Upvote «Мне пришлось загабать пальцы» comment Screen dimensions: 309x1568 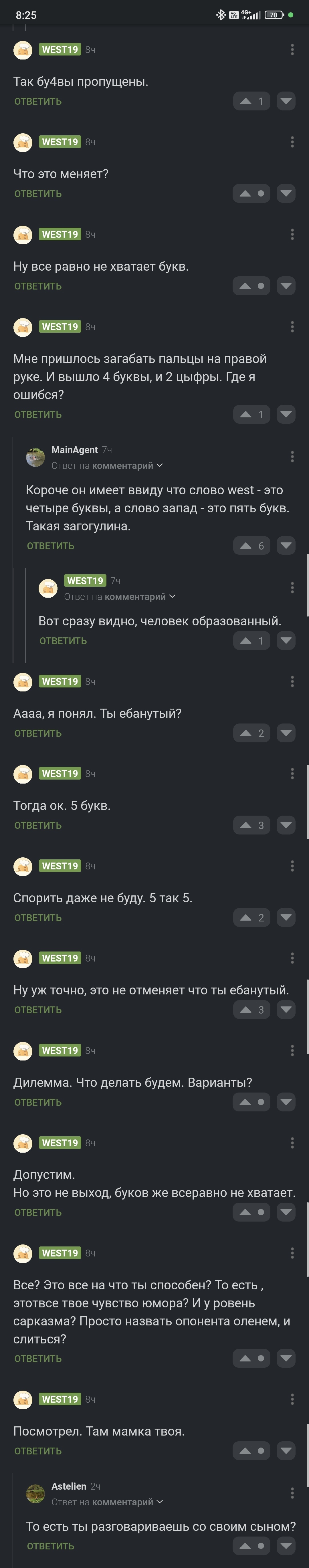(246, 415)
